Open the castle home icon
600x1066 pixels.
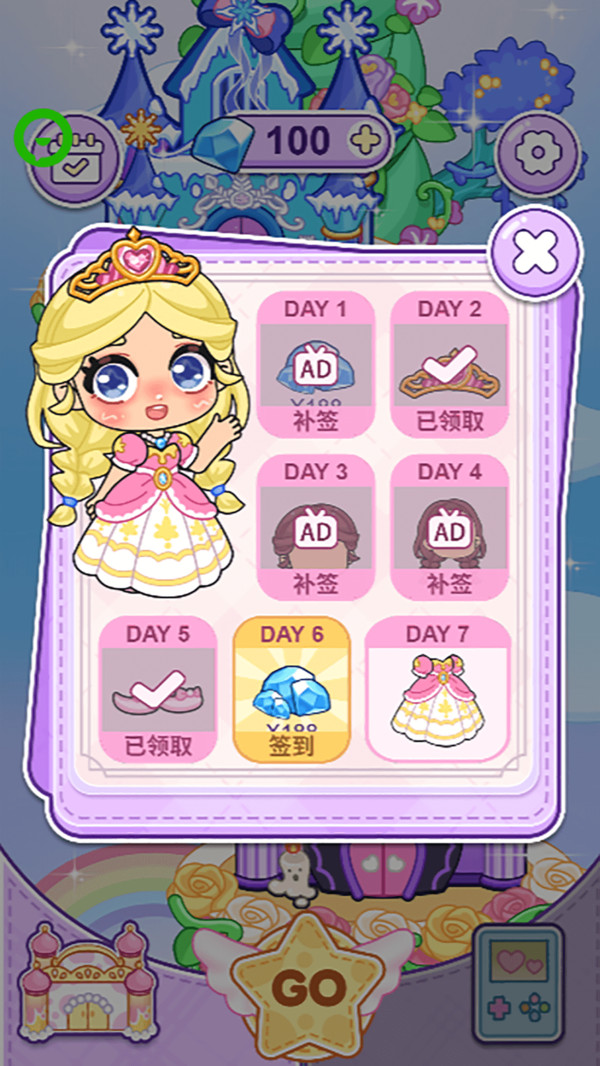[80, 978]
